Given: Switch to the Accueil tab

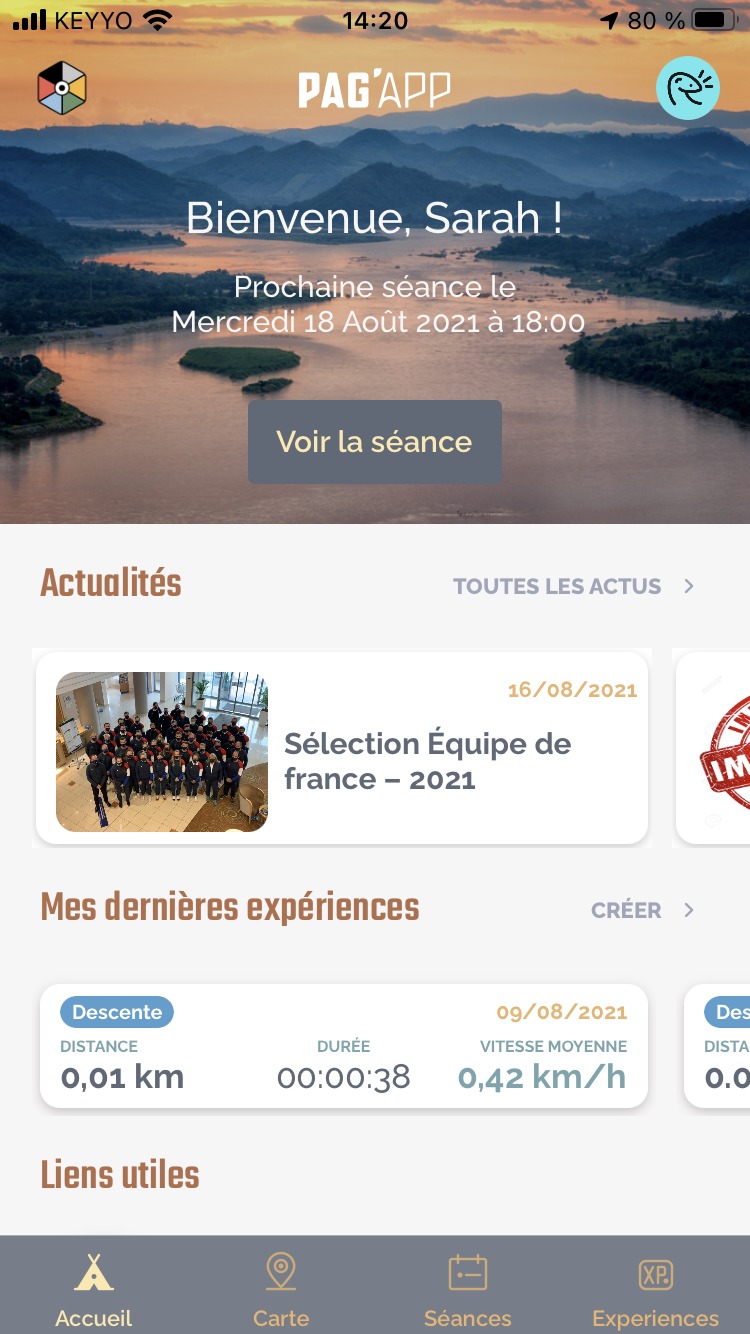Looking at the screenshot, I should 94,1290.
